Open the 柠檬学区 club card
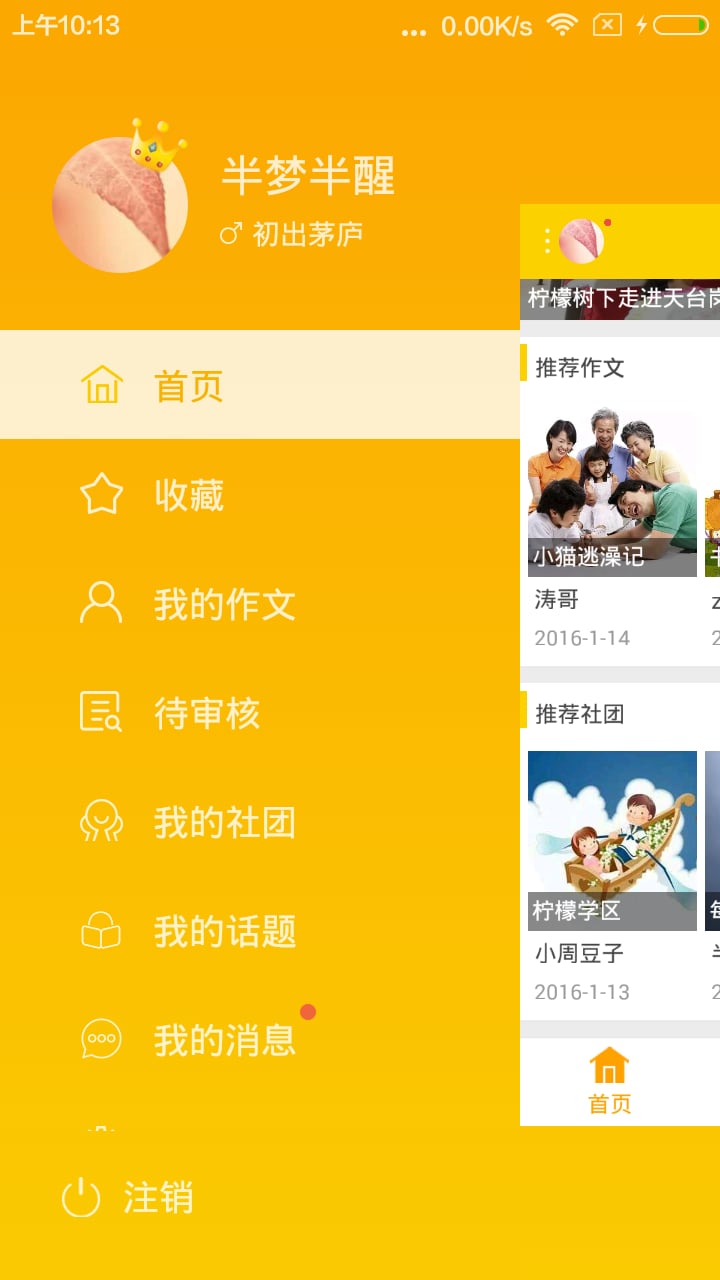Viewport: 720px width, 1280px height. point(612,840)
